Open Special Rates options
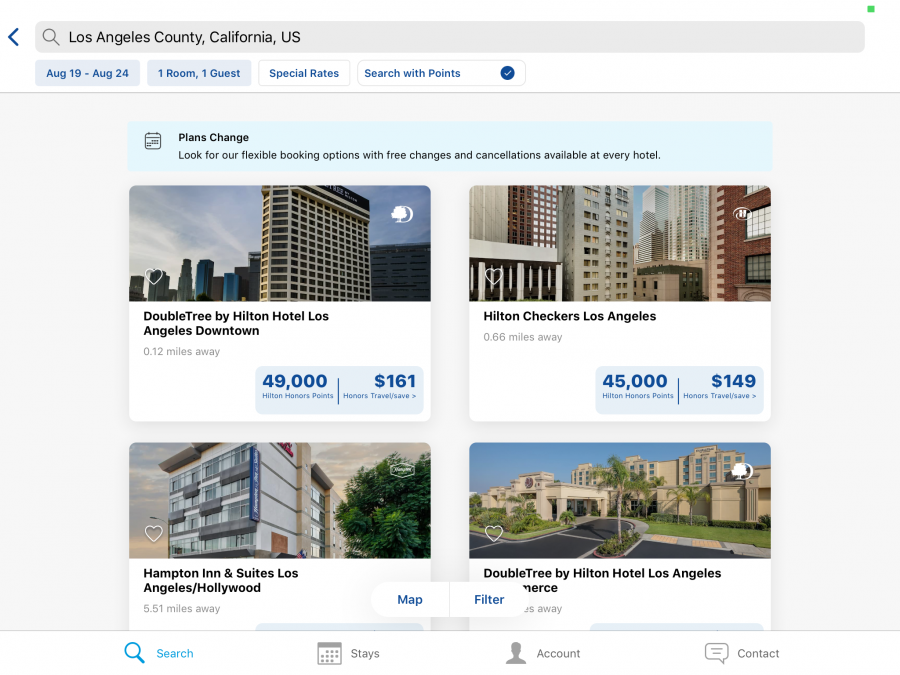The width and height of the screenshot is (900, 675). [304, 73]
